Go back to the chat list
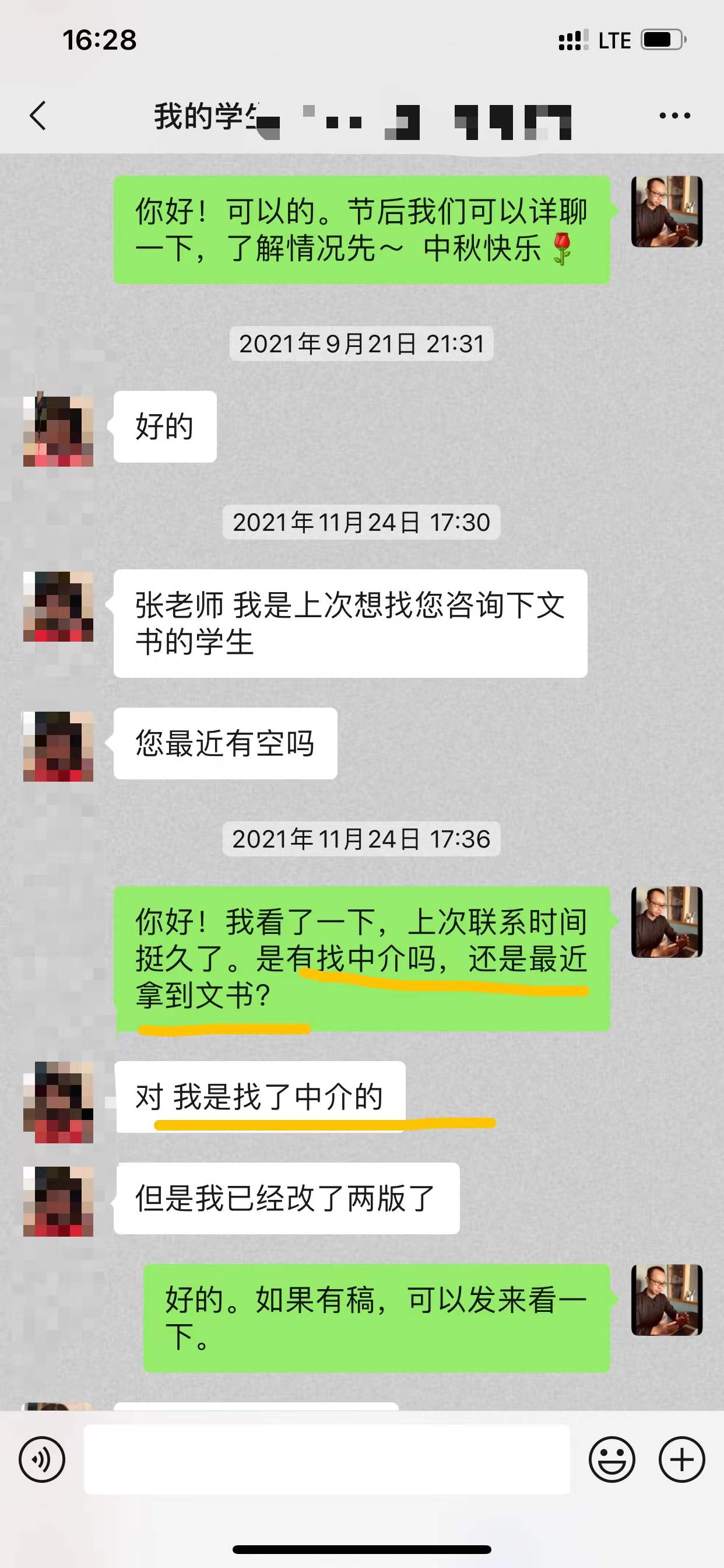This screenshot has width=724, height=1568. click(38, 116)
